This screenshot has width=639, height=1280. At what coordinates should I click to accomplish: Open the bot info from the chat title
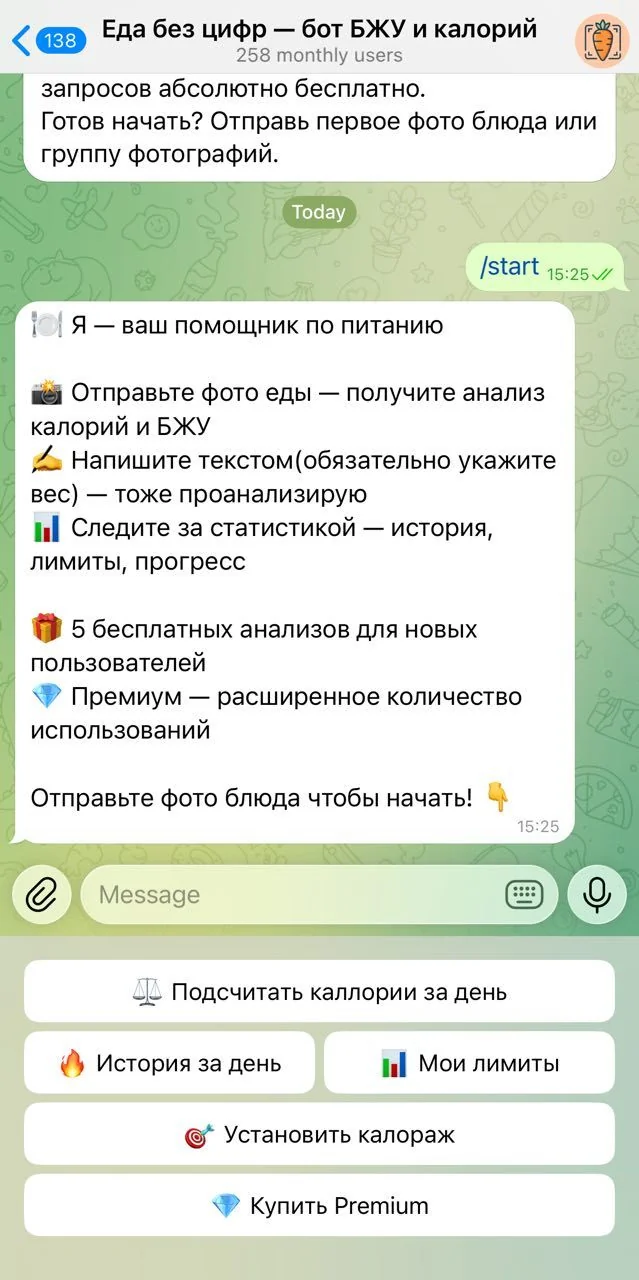320,30
